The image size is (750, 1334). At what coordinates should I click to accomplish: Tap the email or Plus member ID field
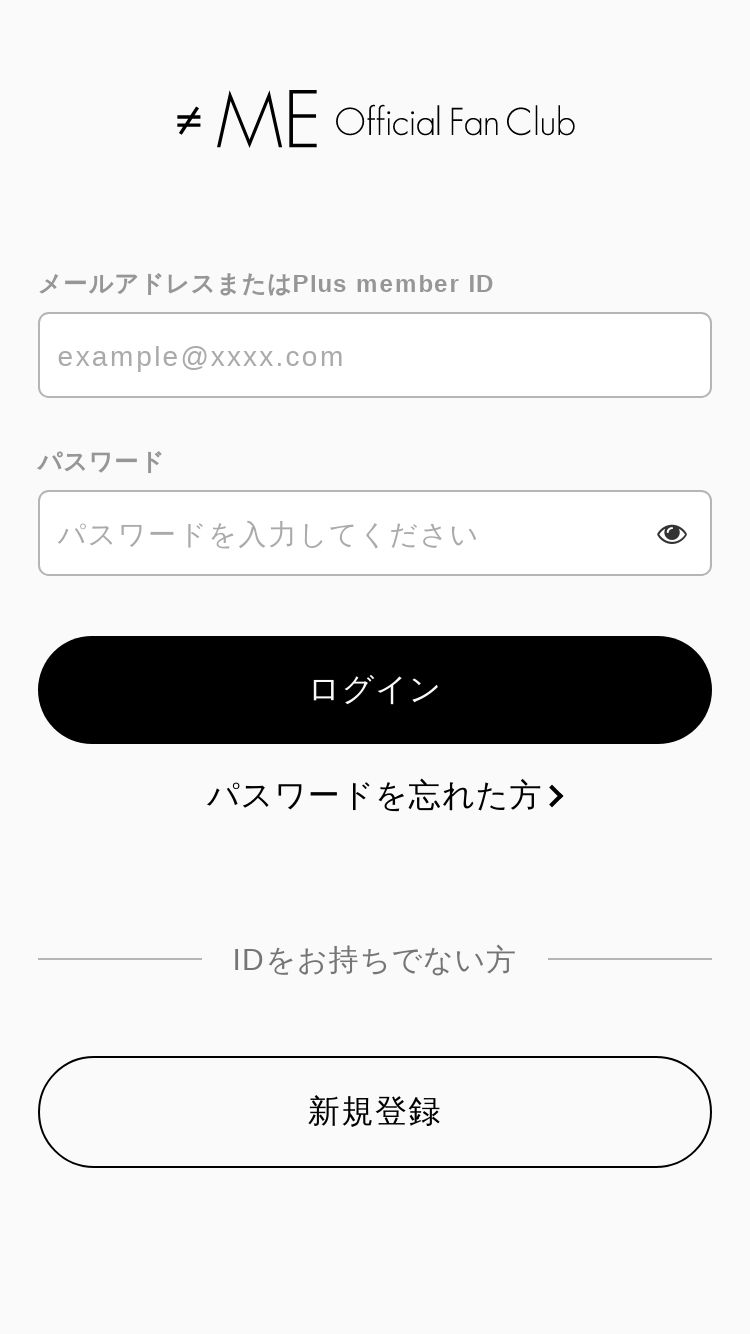point(375,355)
